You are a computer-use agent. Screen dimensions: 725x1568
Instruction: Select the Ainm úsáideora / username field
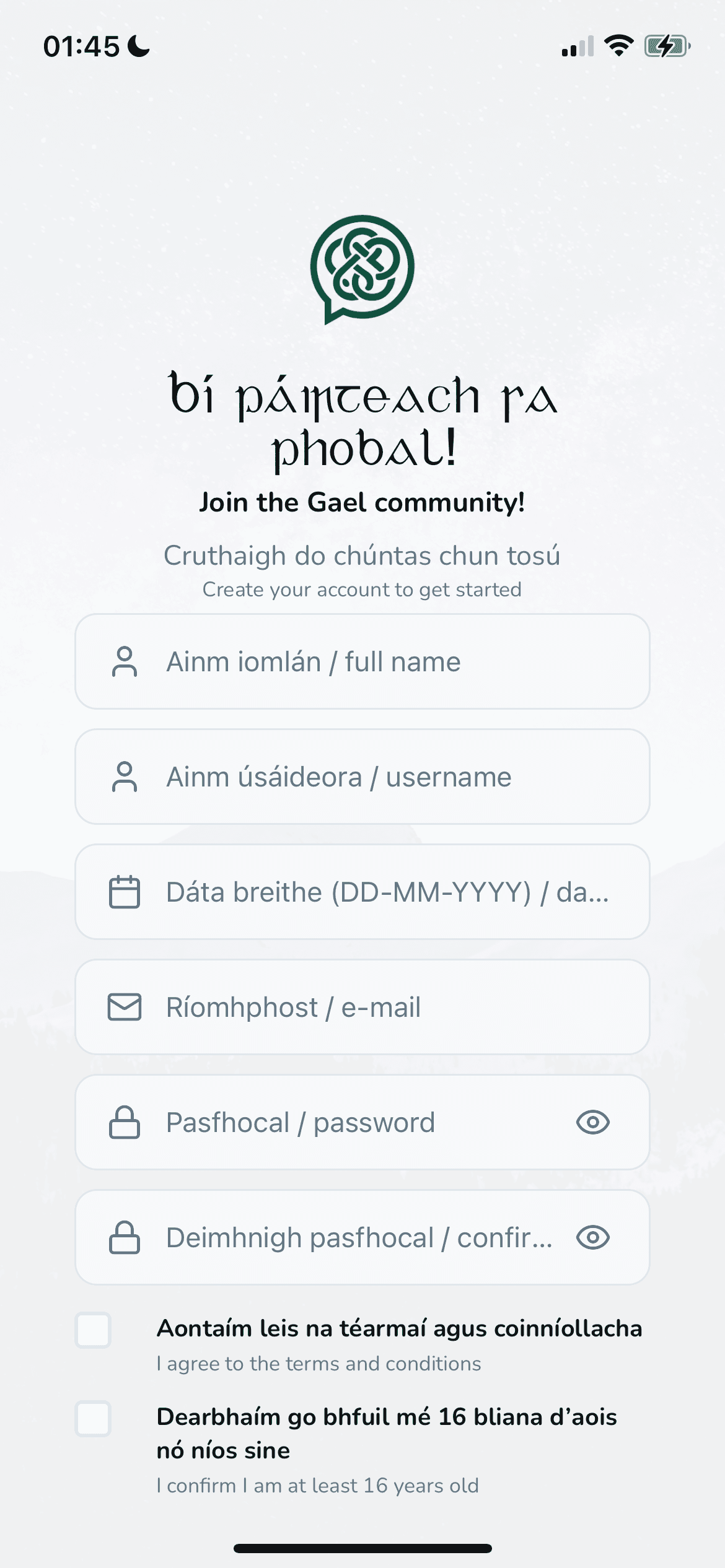coord(362,777)
